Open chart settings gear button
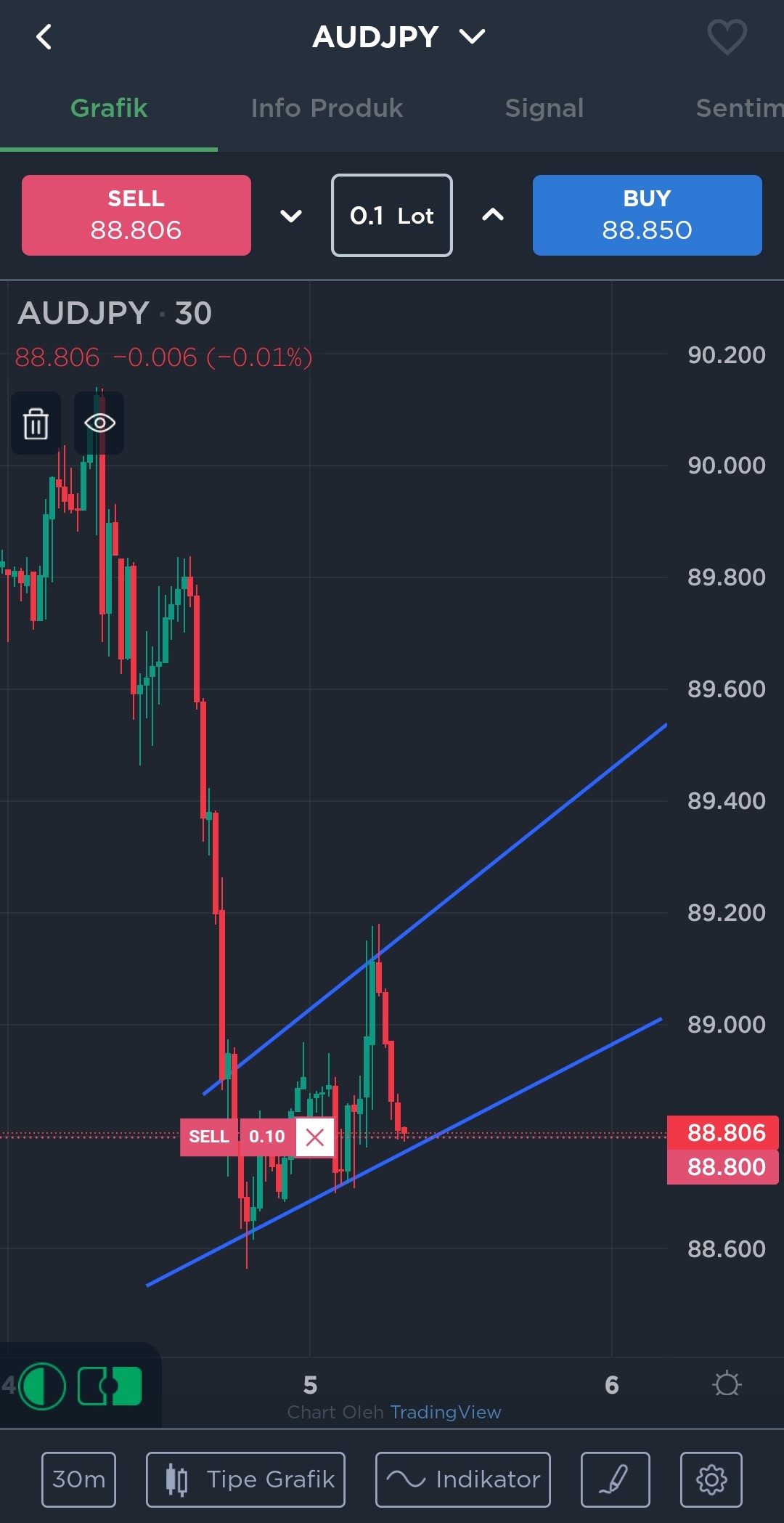This screenshot has height=1523, width=784. (x=711, y=1479)
